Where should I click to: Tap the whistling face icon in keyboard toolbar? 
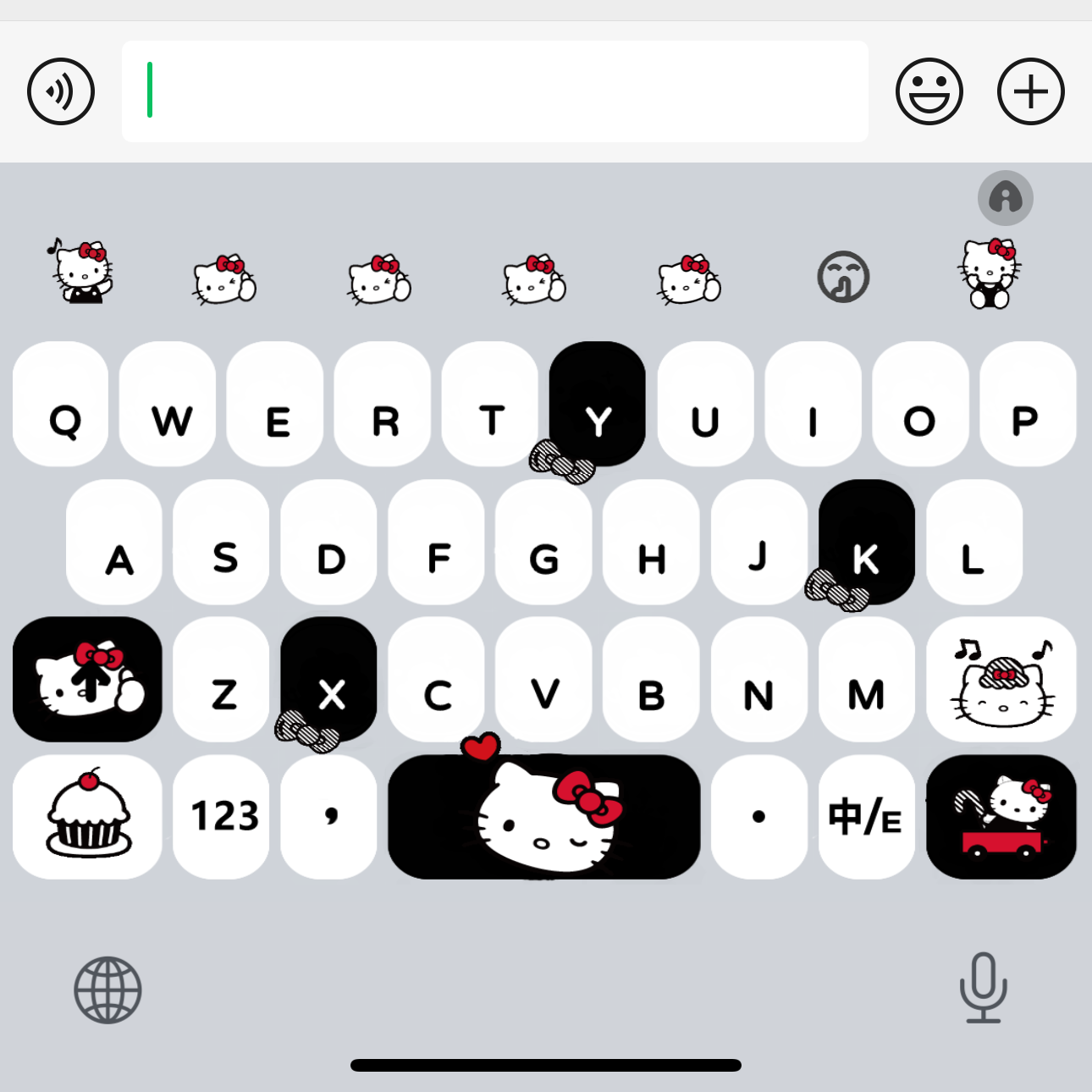click(x=843, y=277)
